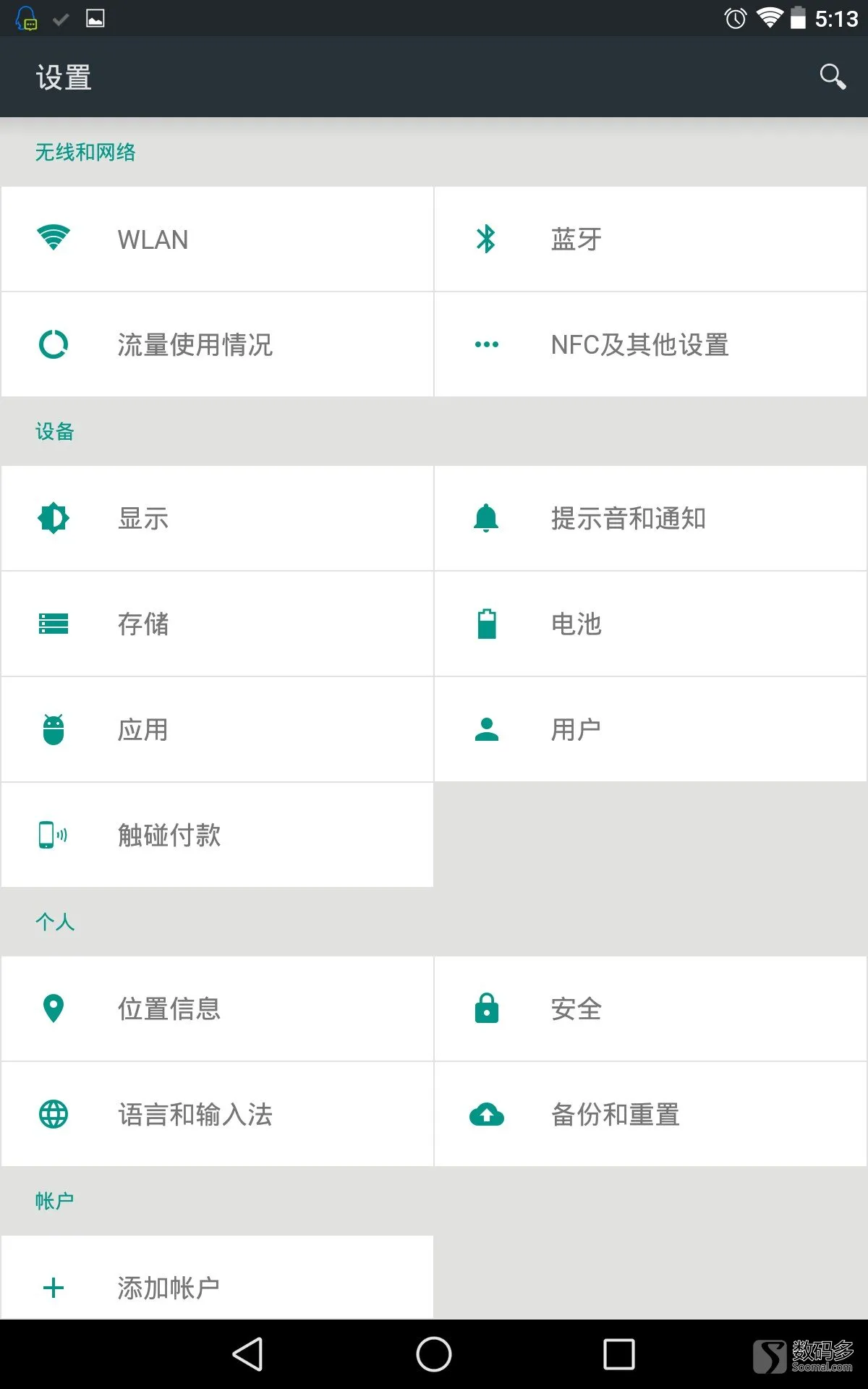Open 蓝牙 Bluetooth settings

pos(650,239)
